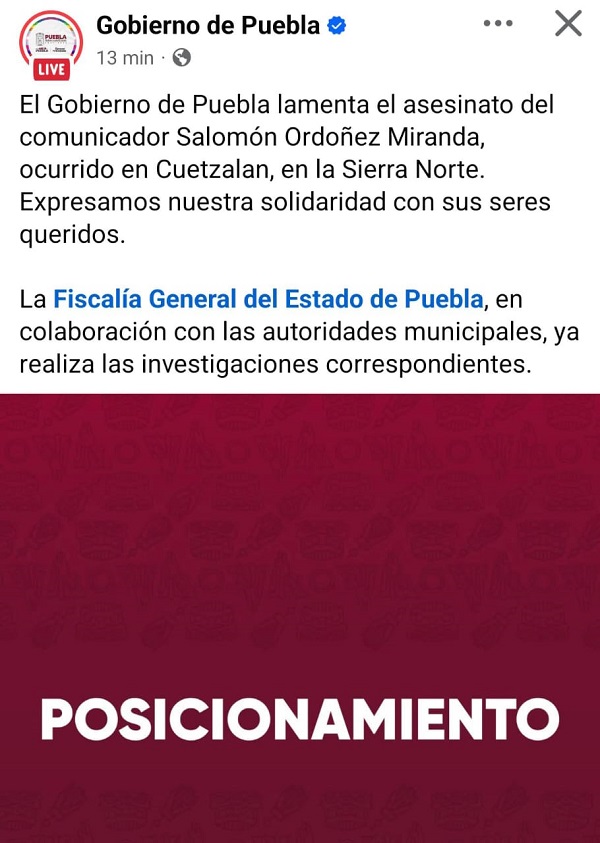Viewport: 600px width, 843px height.
Task: Open the post's three-dot options menu
Action: (x=498, y=24)
